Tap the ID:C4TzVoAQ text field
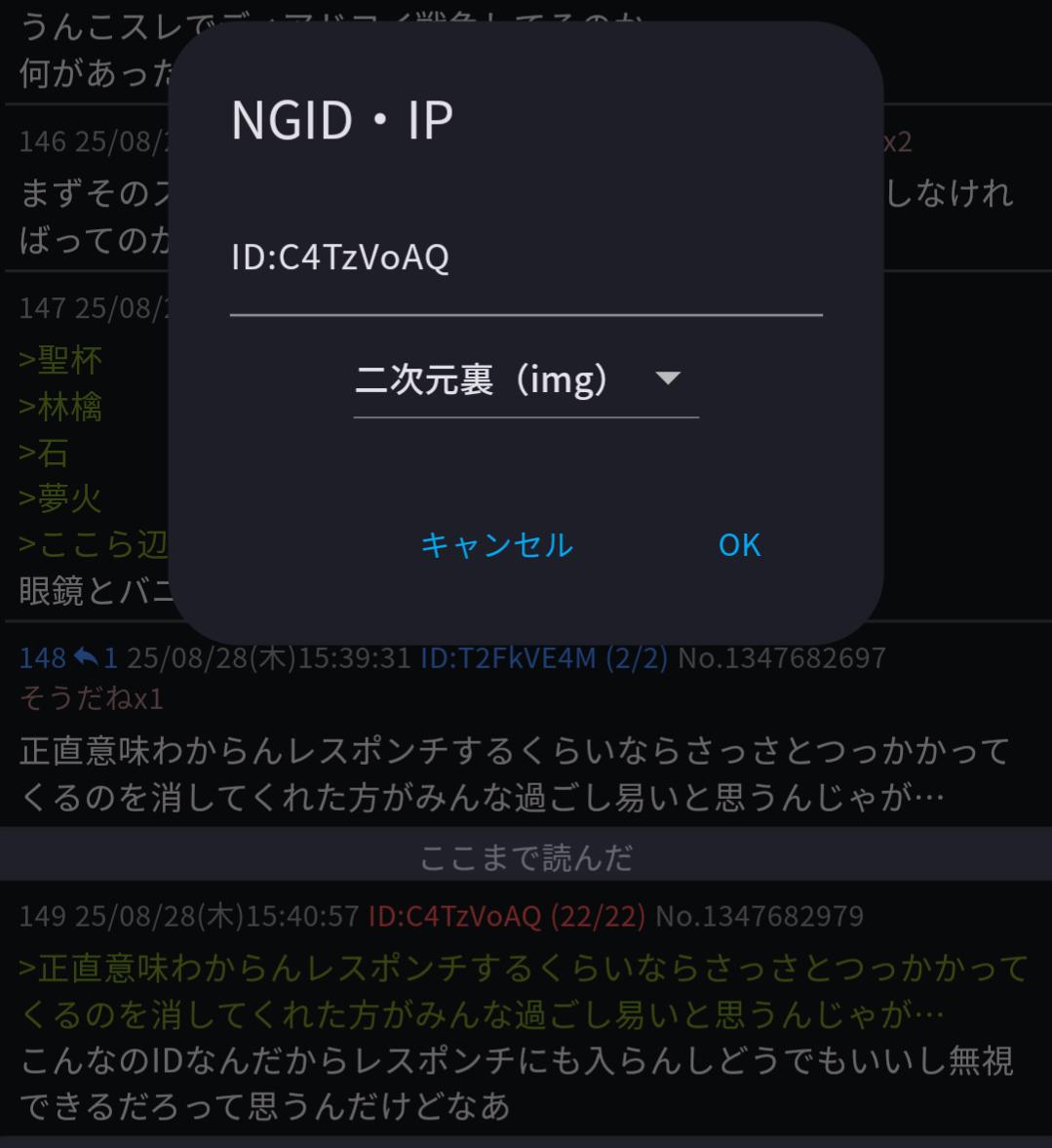This screenshot has height=1148, width=1052. (x=526, y=258)
